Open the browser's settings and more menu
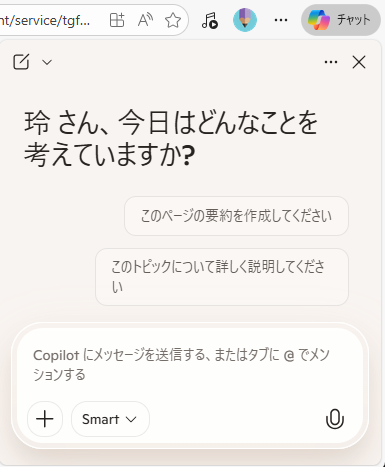 281,20
